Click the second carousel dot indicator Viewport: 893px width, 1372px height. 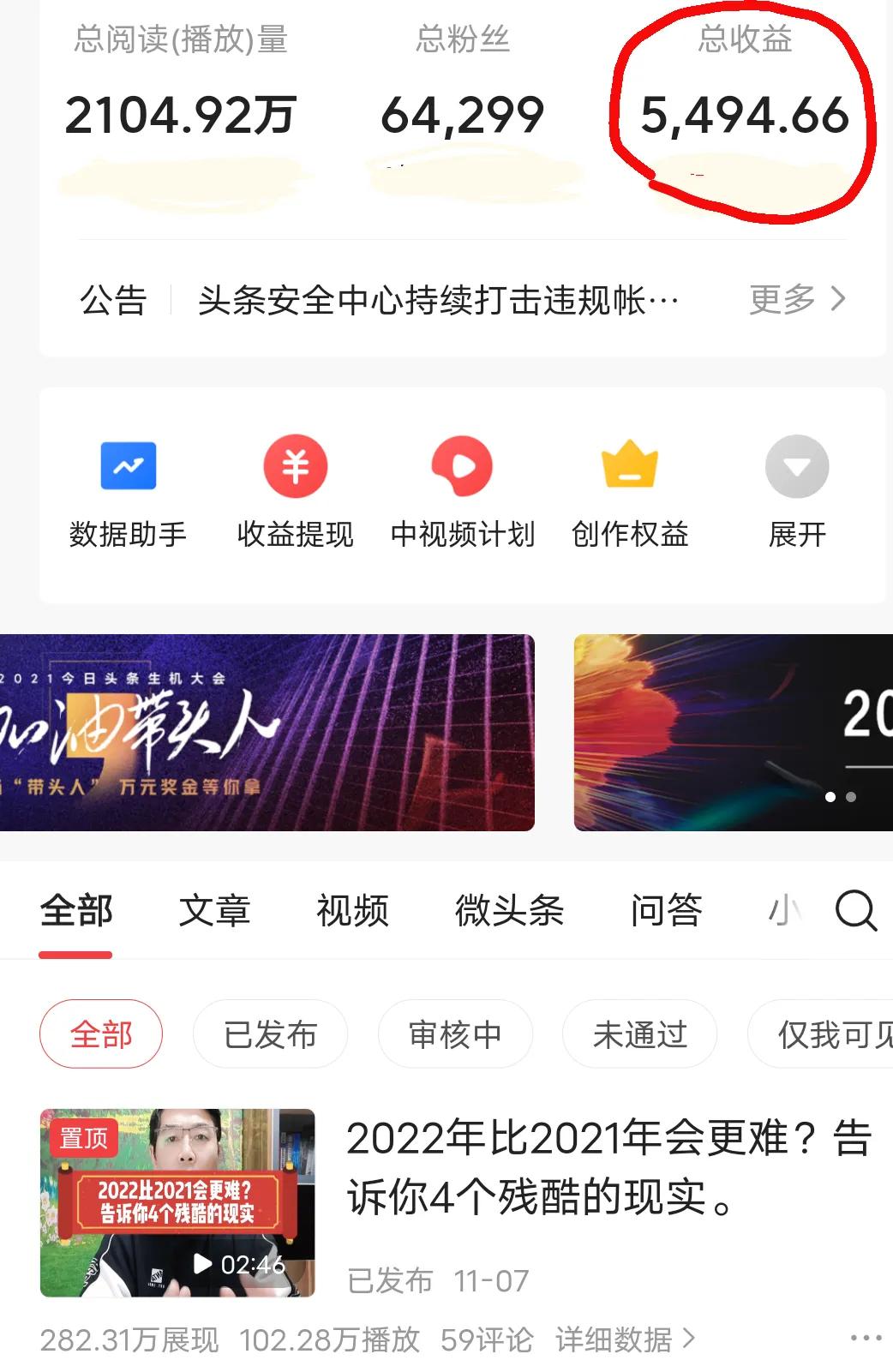(850, 796)
